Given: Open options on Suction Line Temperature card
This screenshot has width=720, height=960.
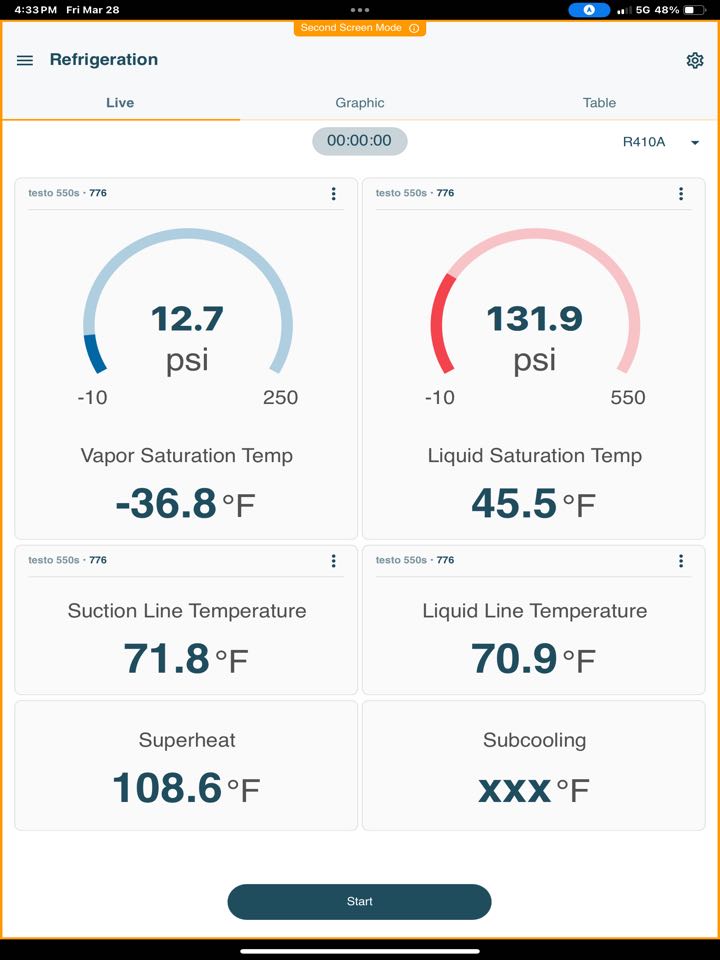Looking at the screenshot, I should coord(333,561).
